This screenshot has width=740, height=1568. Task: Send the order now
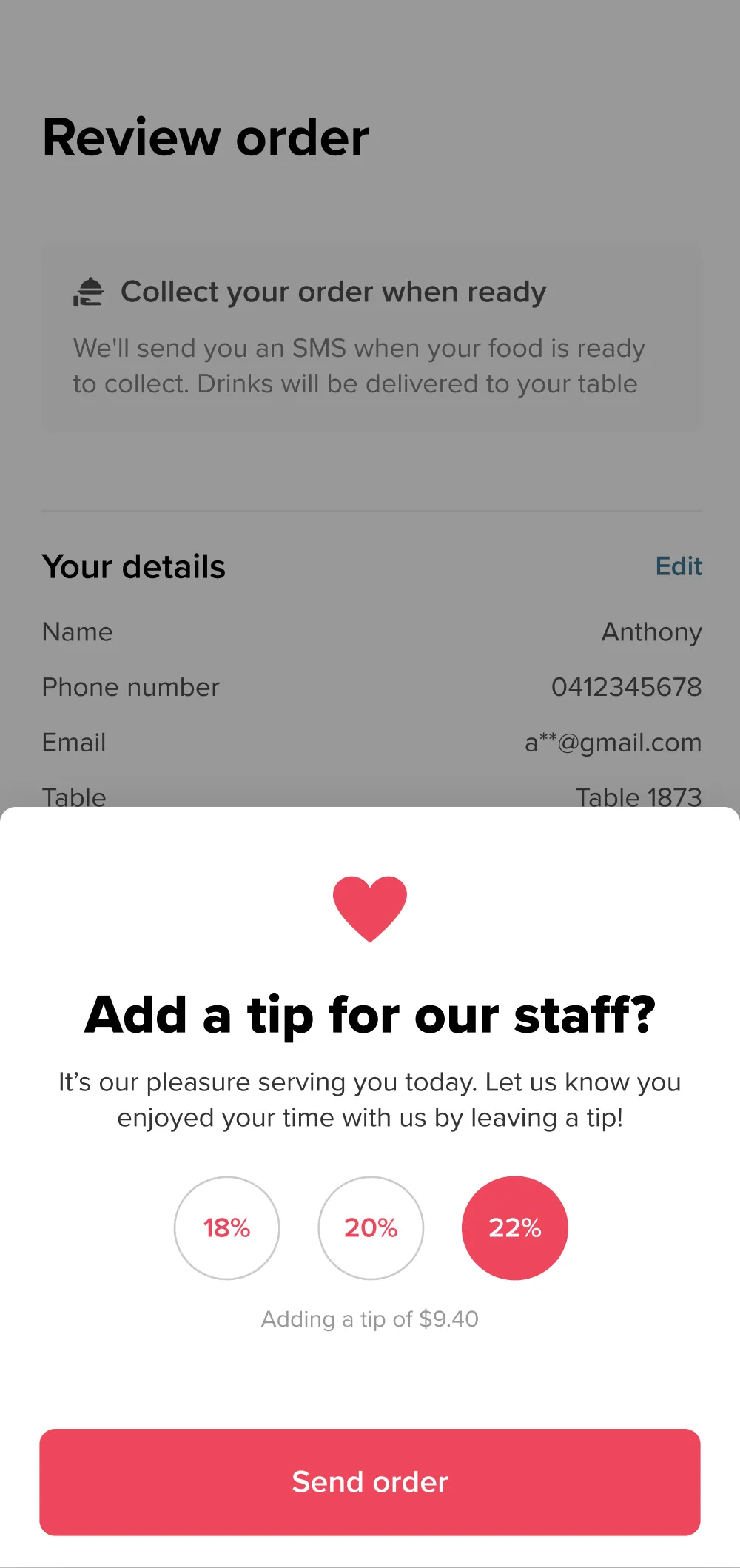click(x=370, y=1482)
